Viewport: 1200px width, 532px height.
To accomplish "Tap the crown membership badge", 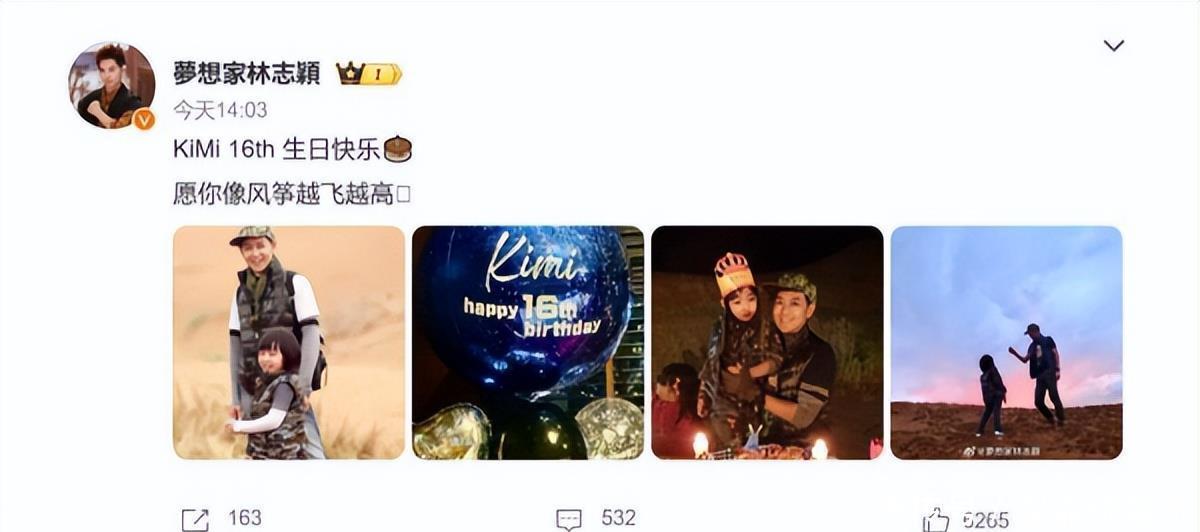I will tap(368, 74).
